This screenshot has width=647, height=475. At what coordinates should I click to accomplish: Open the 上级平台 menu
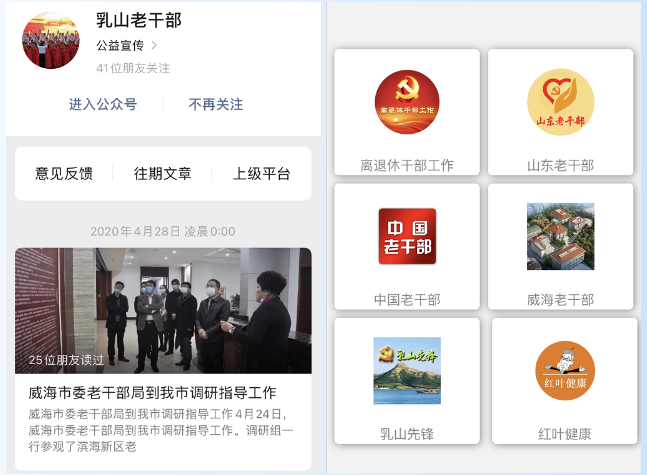click(261, 174)
